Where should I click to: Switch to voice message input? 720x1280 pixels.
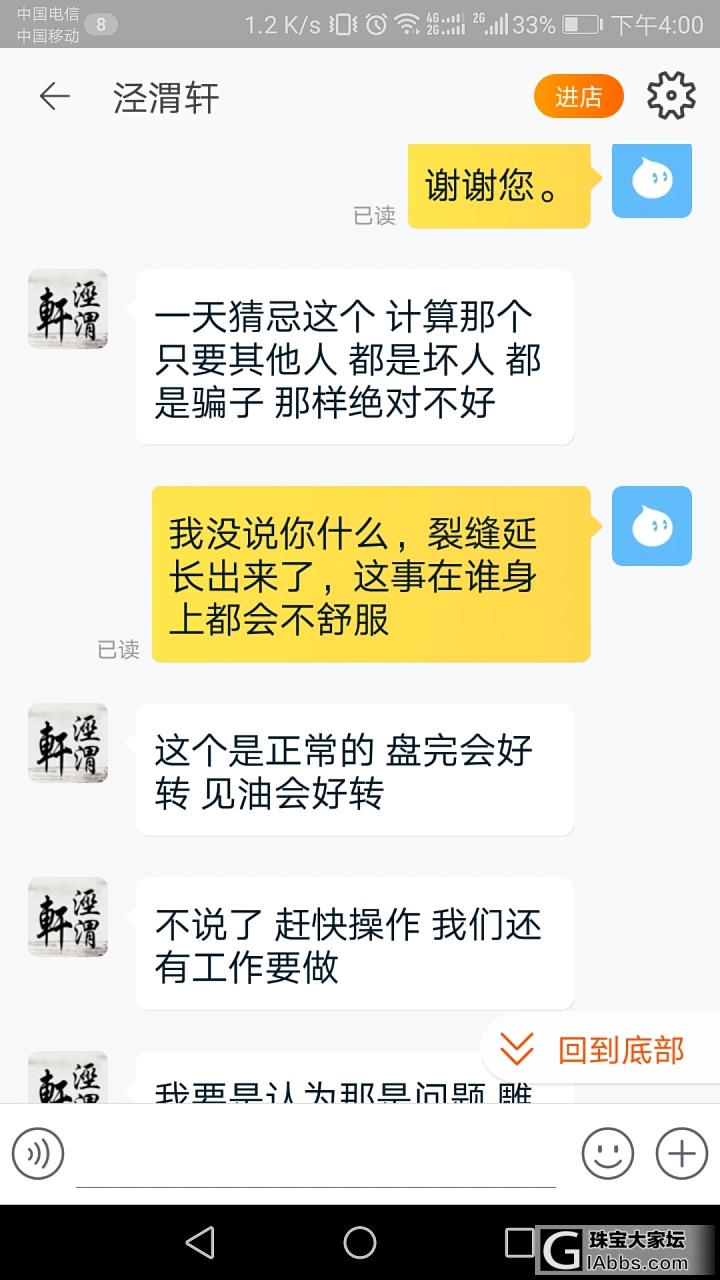38,1154
